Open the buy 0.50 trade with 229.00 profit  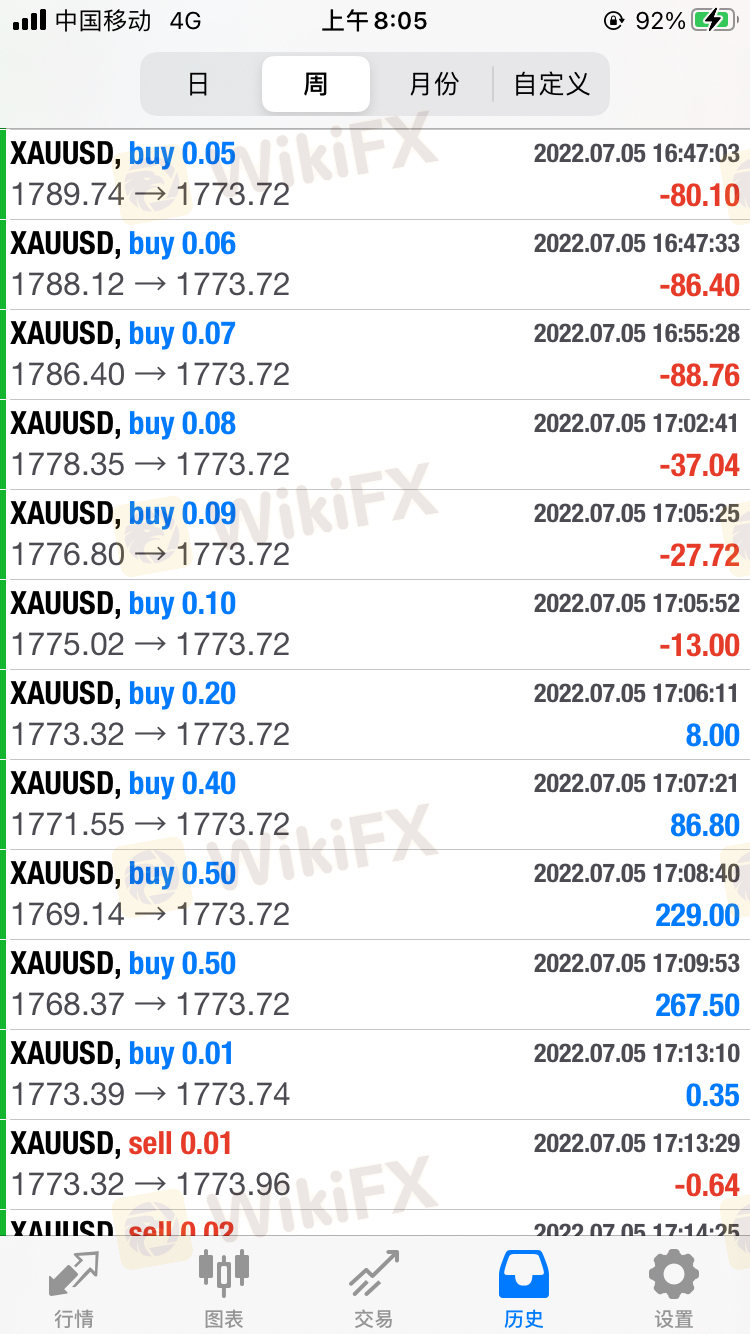point(375,895)
